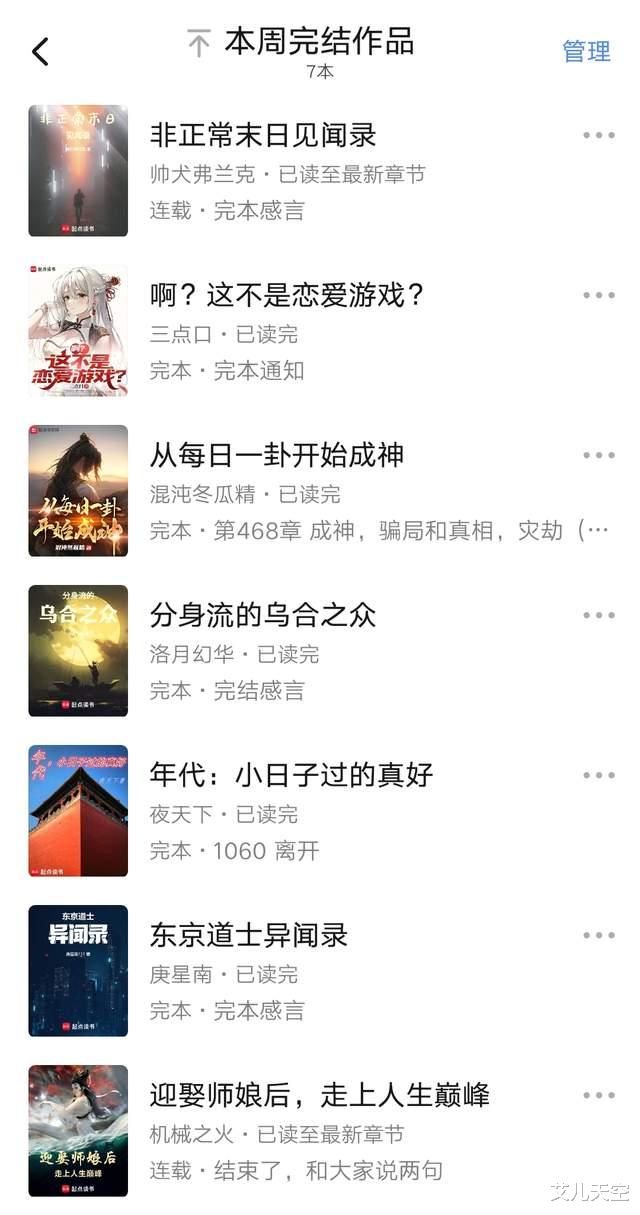Tap 管理 to manage the book list
Screen dimensions: 640x1215
pos(586,51)
